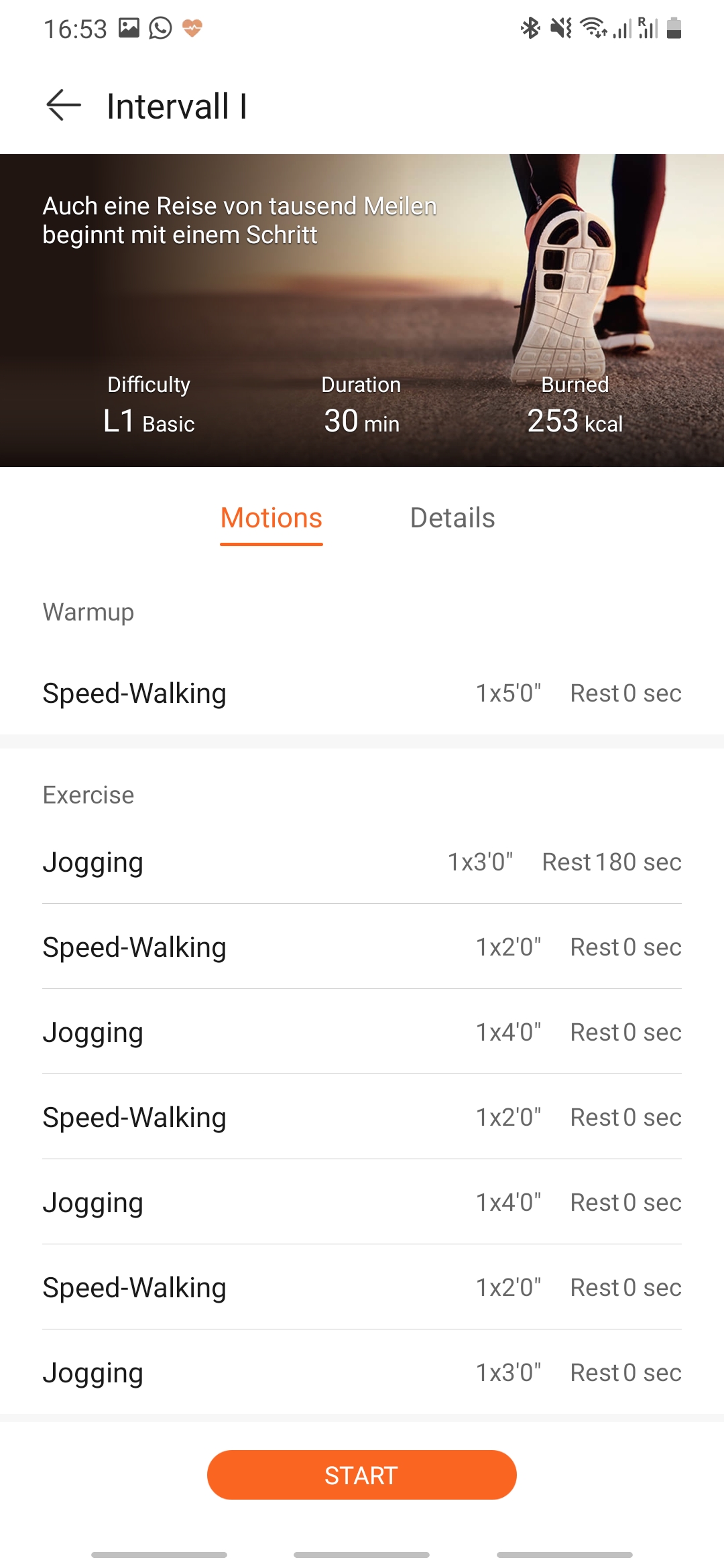724x1568 pixels.
Task: Select the Motions tab
Action: click(x=271, y=518)
